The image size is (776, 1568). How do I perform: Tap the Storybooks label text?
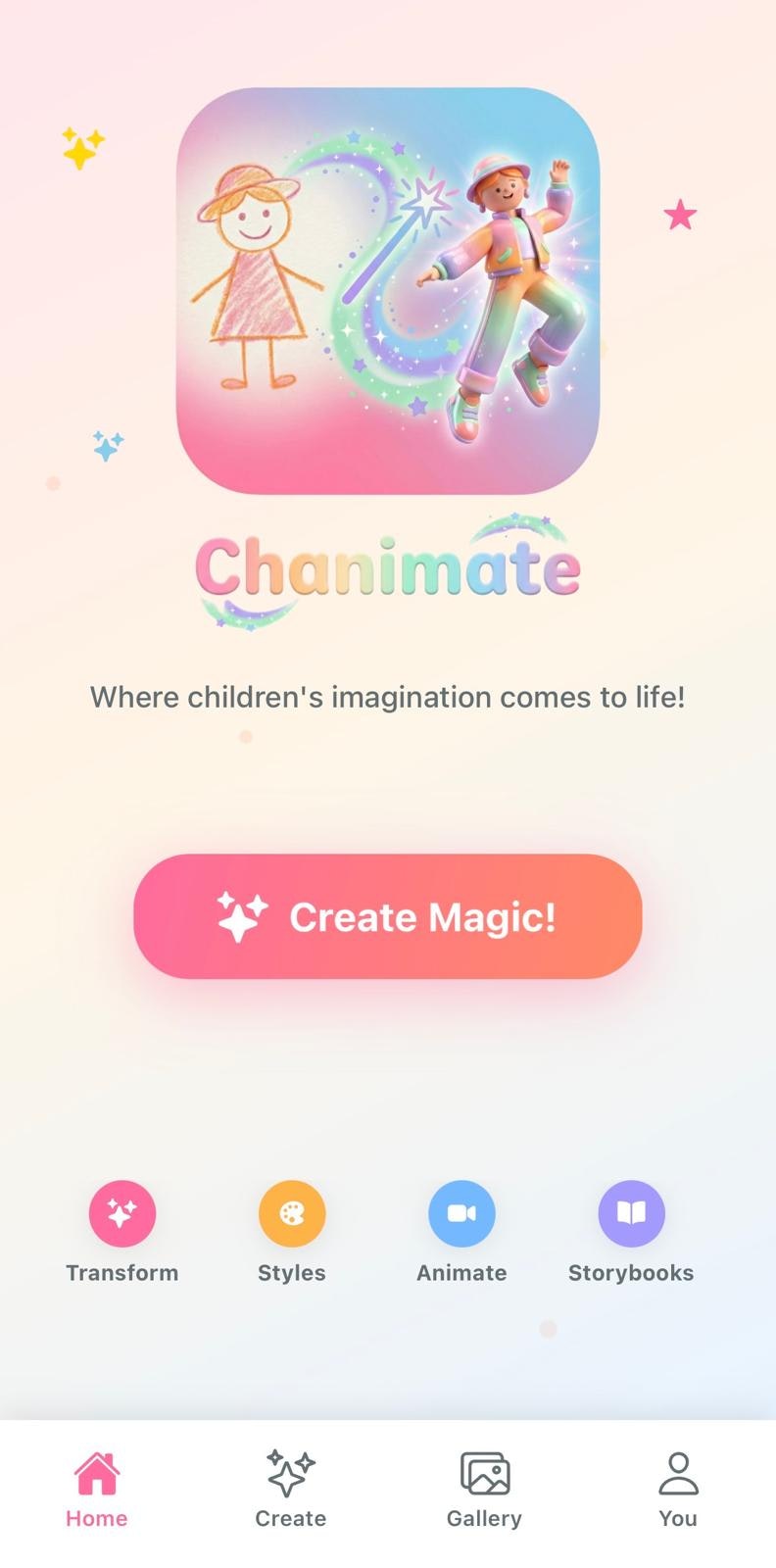631,1272
